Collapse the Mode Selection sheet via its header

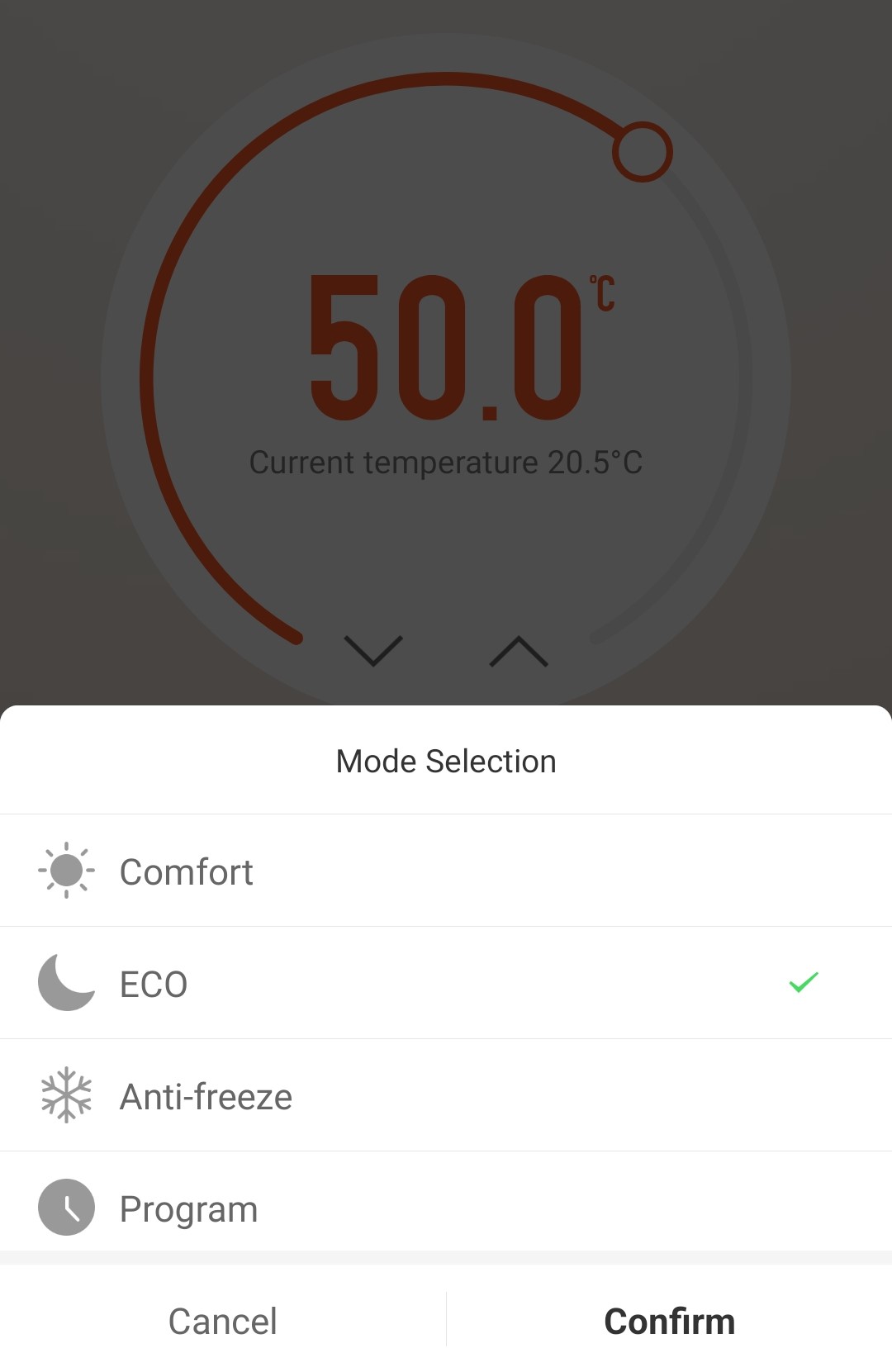(x=446, y=760)
